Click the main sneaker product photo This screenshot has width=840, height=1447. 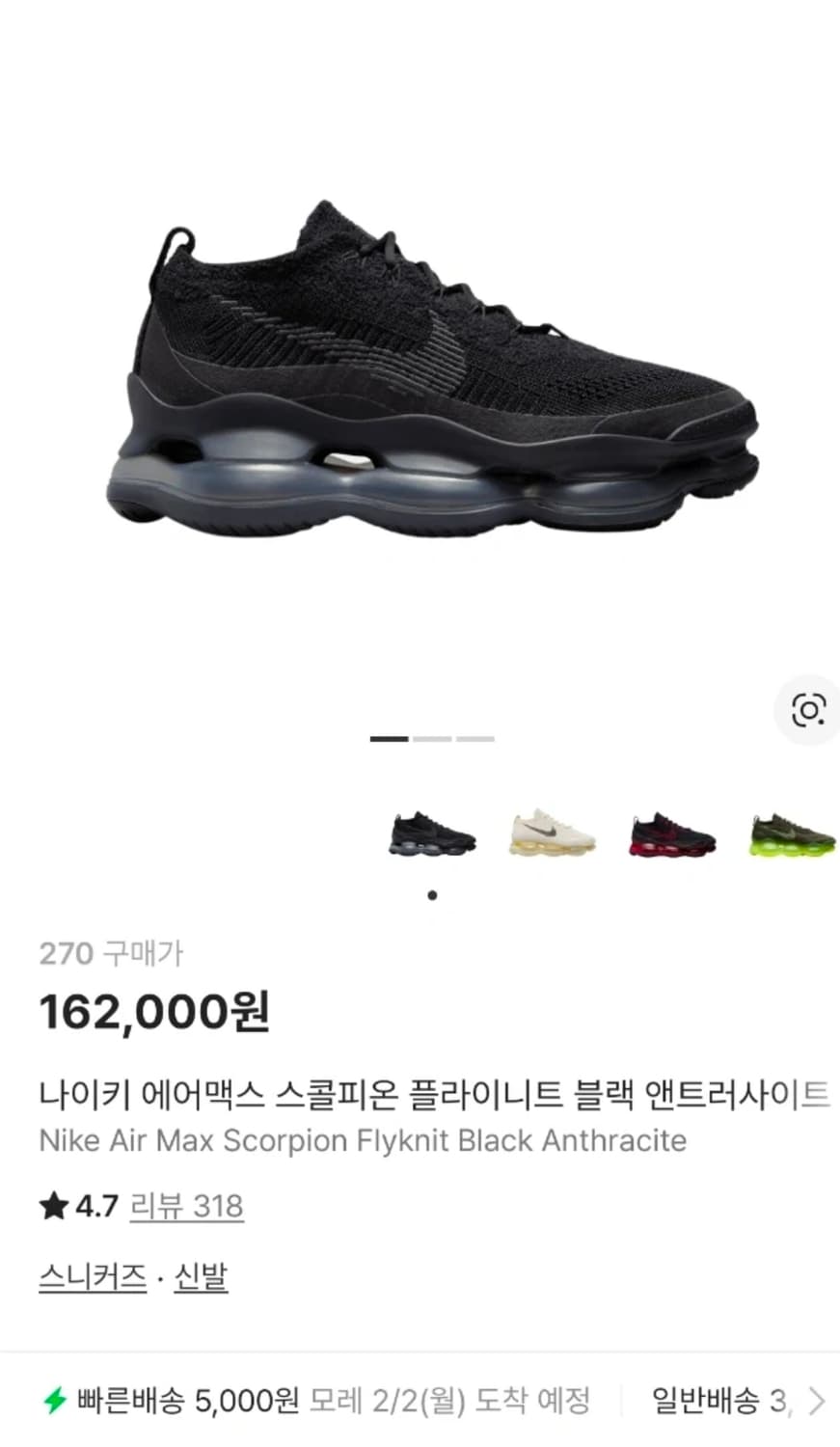click(x=434, y=376)
